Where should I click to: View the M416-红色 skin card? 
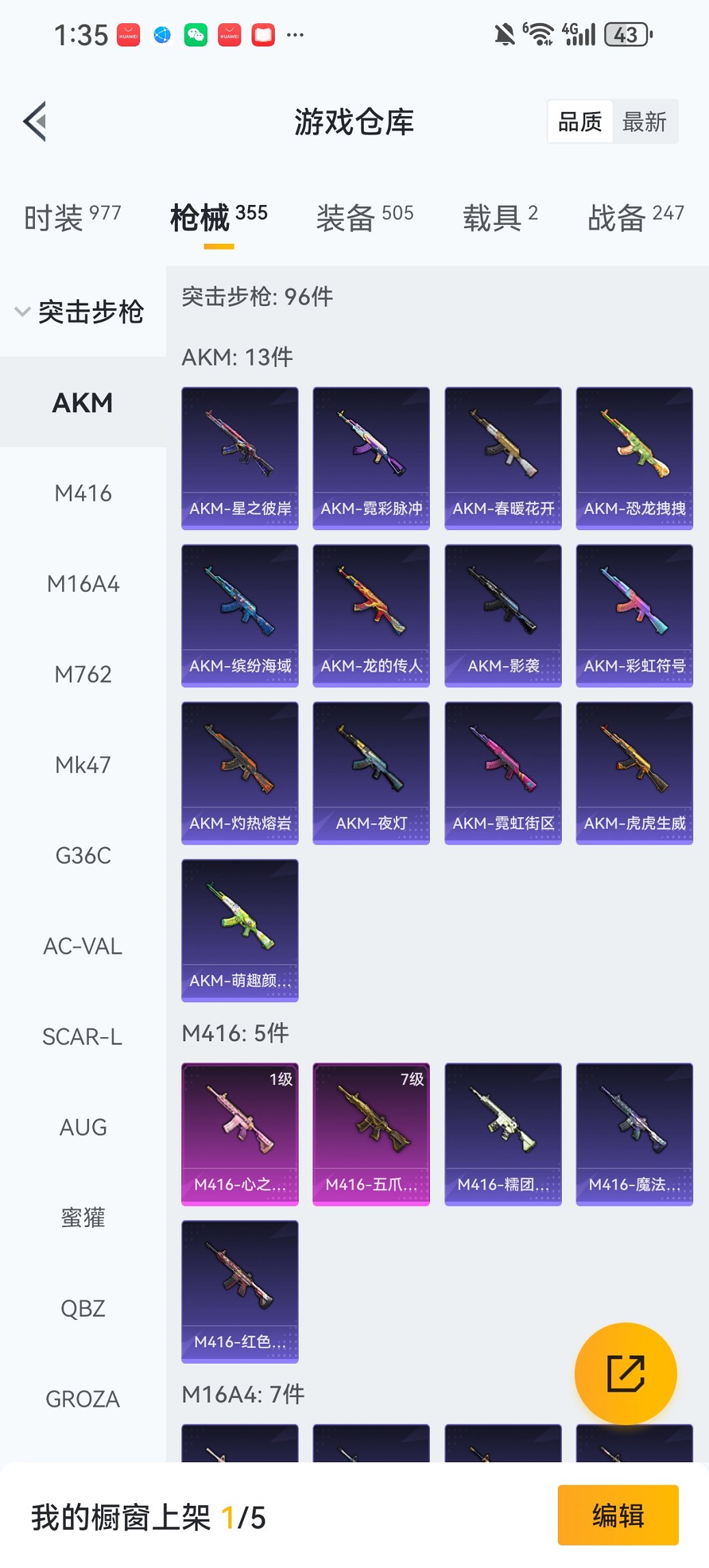click(240, 1291)
